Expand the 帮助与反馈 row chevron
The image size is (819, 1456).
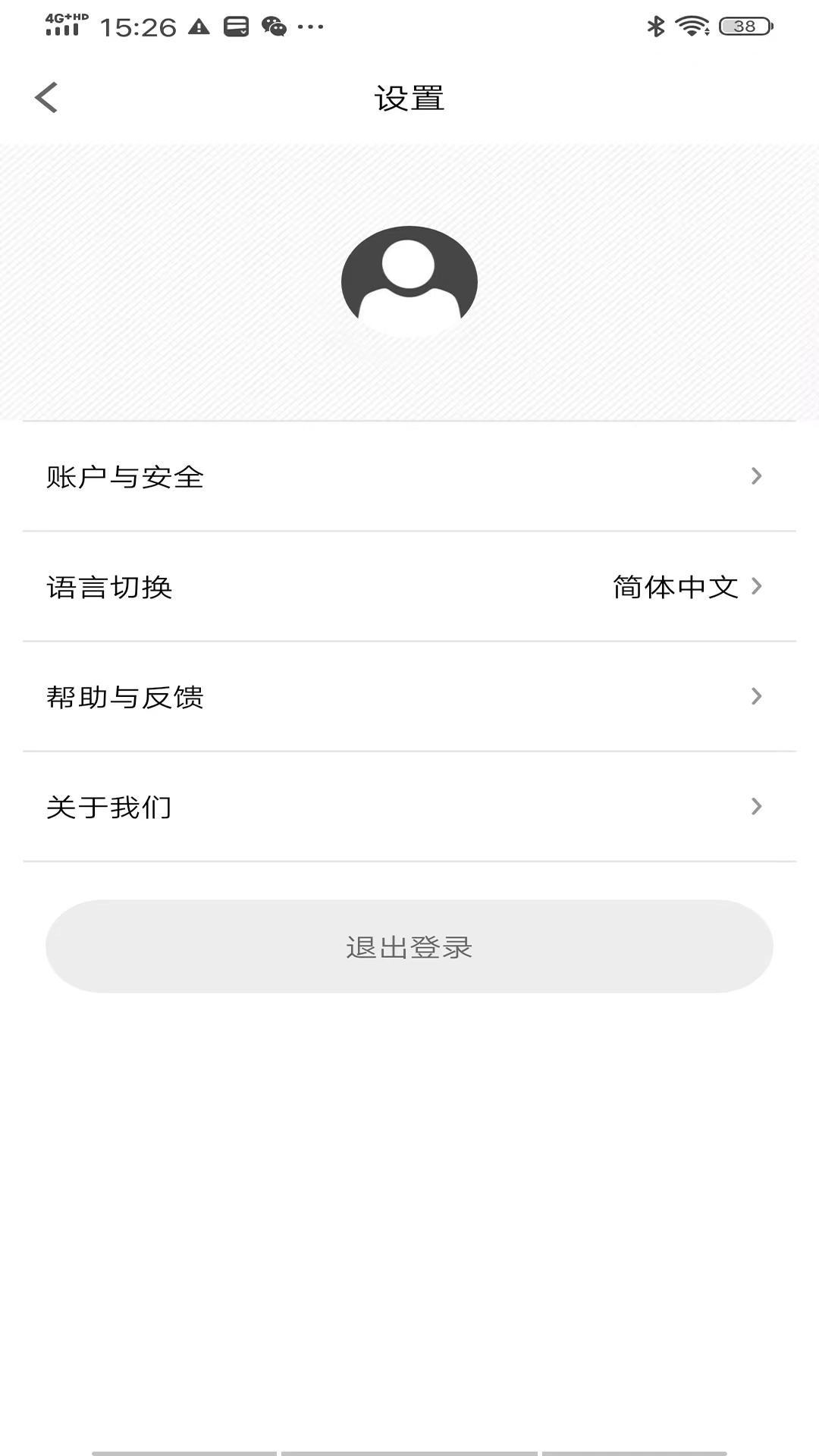755,695
